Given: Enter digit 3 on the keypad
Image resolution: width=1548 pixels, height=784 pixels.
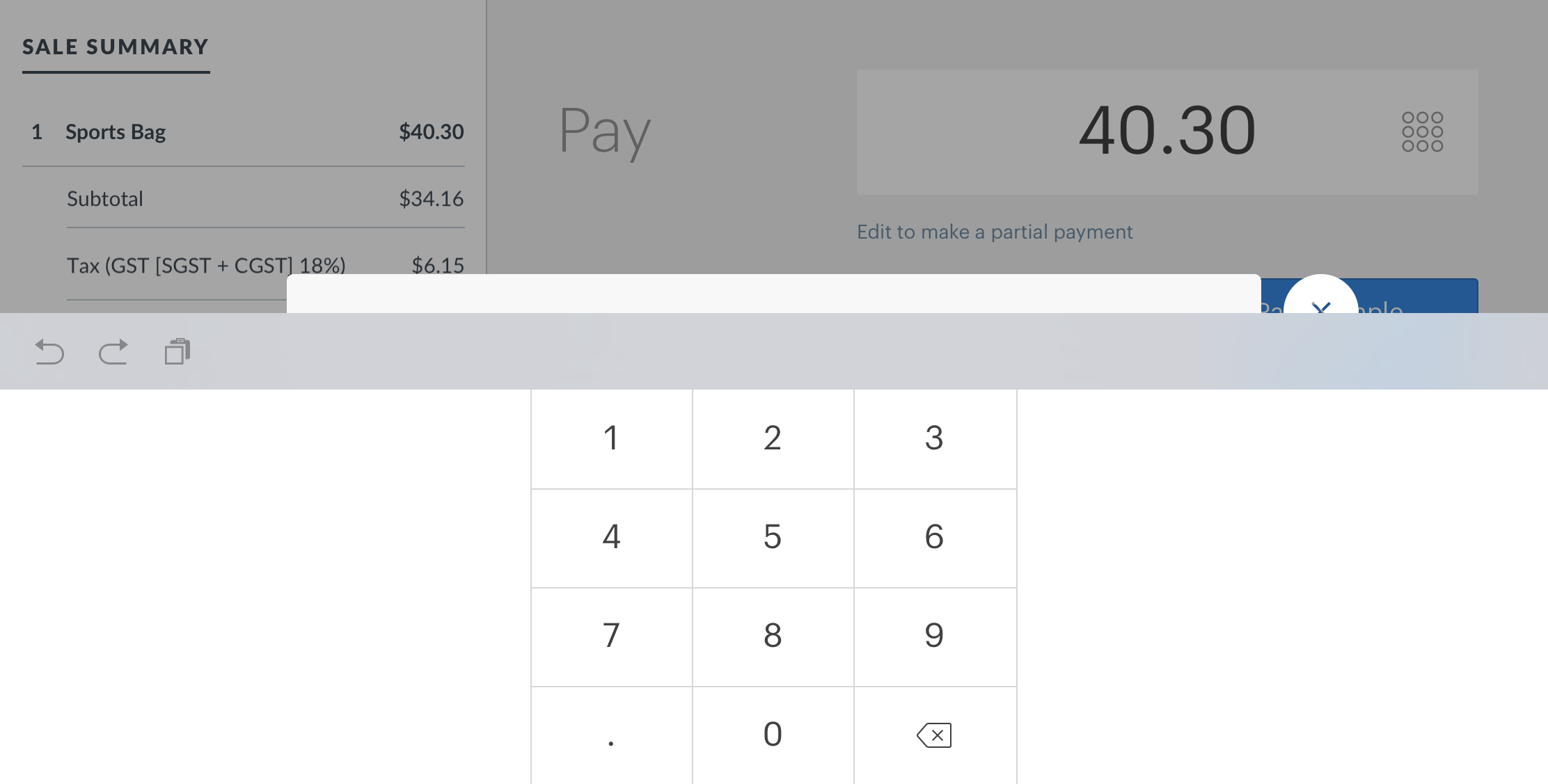Looking at the screenshot, I should (x=934, y=438).
